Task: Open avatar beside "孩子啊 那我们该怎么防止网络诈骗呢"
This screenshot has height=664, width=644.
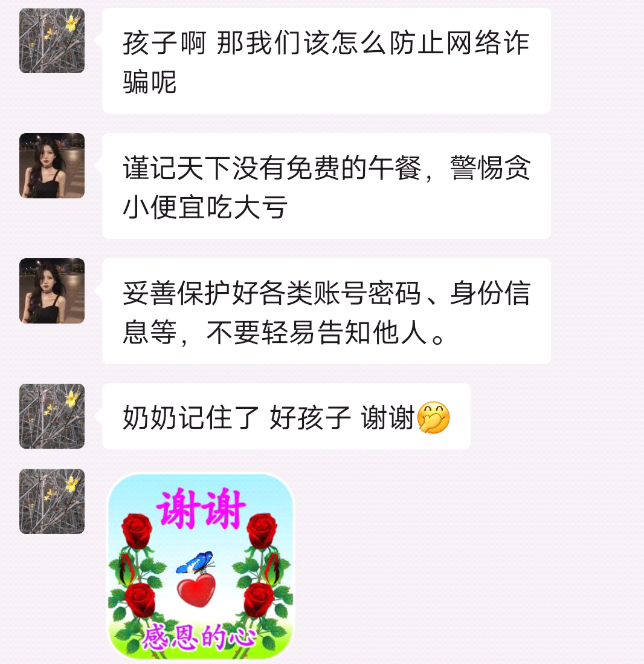Action: pyautogui.click(x=52, y=40)
